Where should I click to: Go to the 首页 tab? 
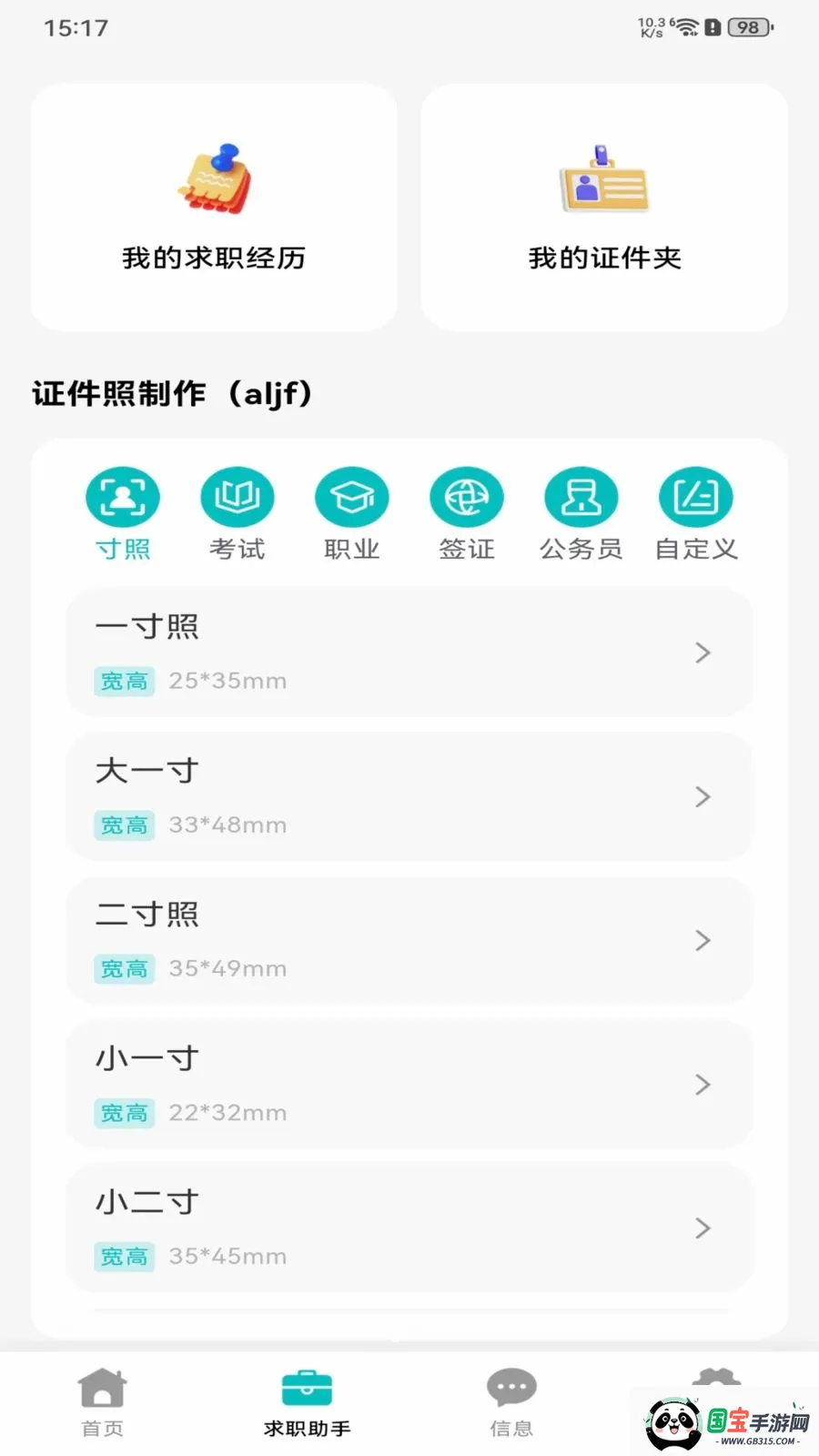pyautogui.click(x=102, y=1402)
